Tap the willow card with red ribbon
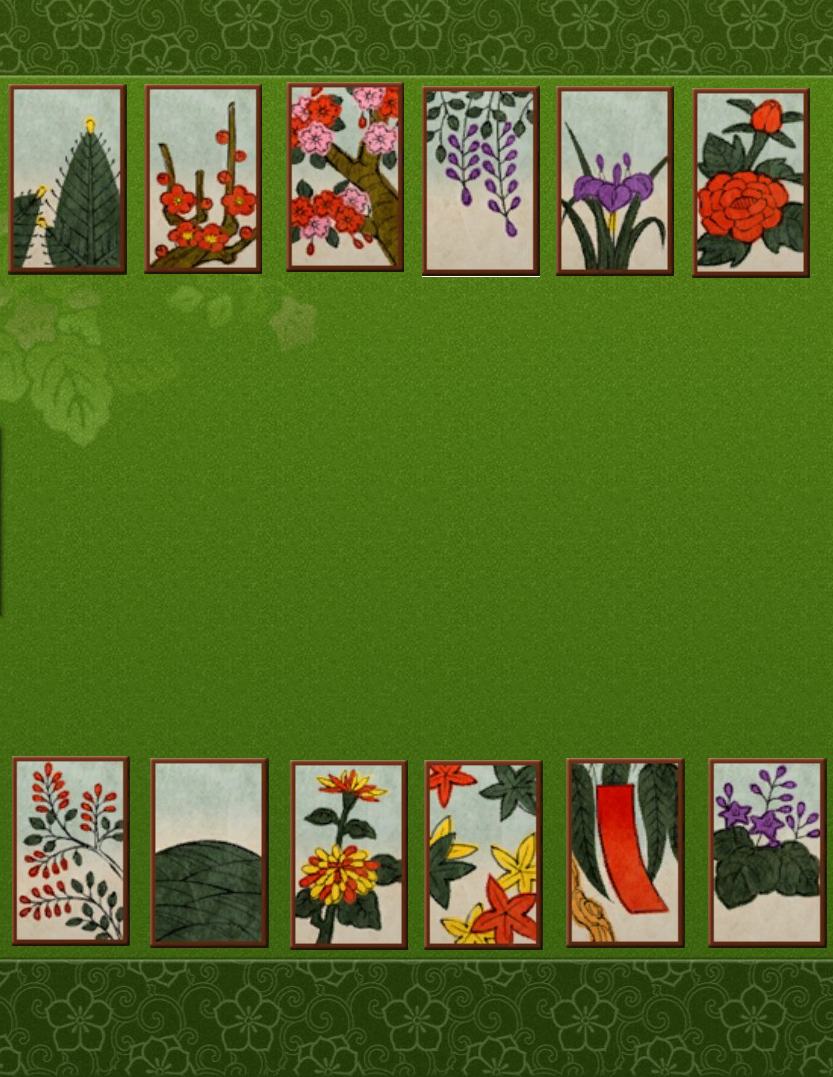 coord(625,853)
